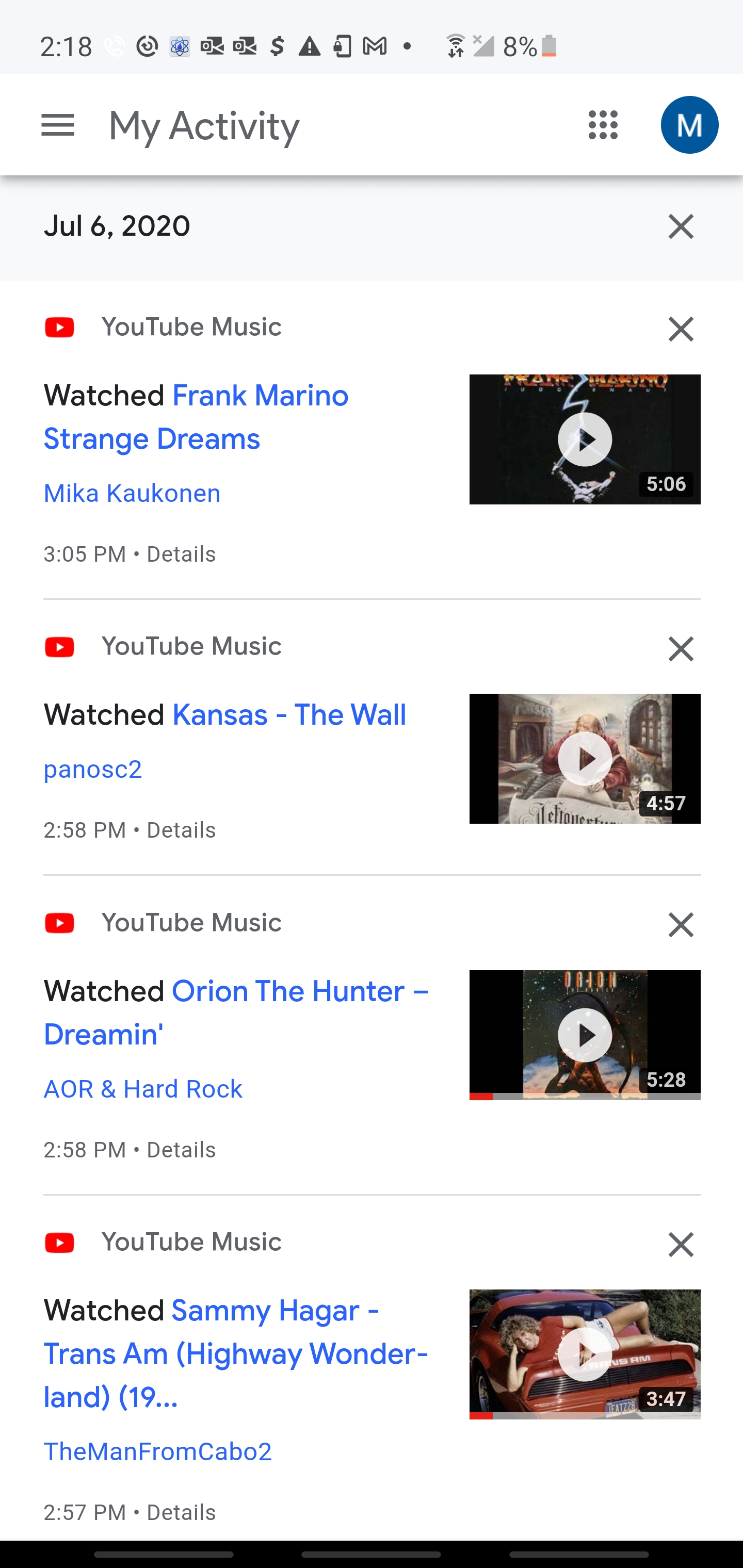The width and height of the screenshot is (743, 1568).
Task: Open Frank Marino Strange Dreams link
Action: (196, 417)
